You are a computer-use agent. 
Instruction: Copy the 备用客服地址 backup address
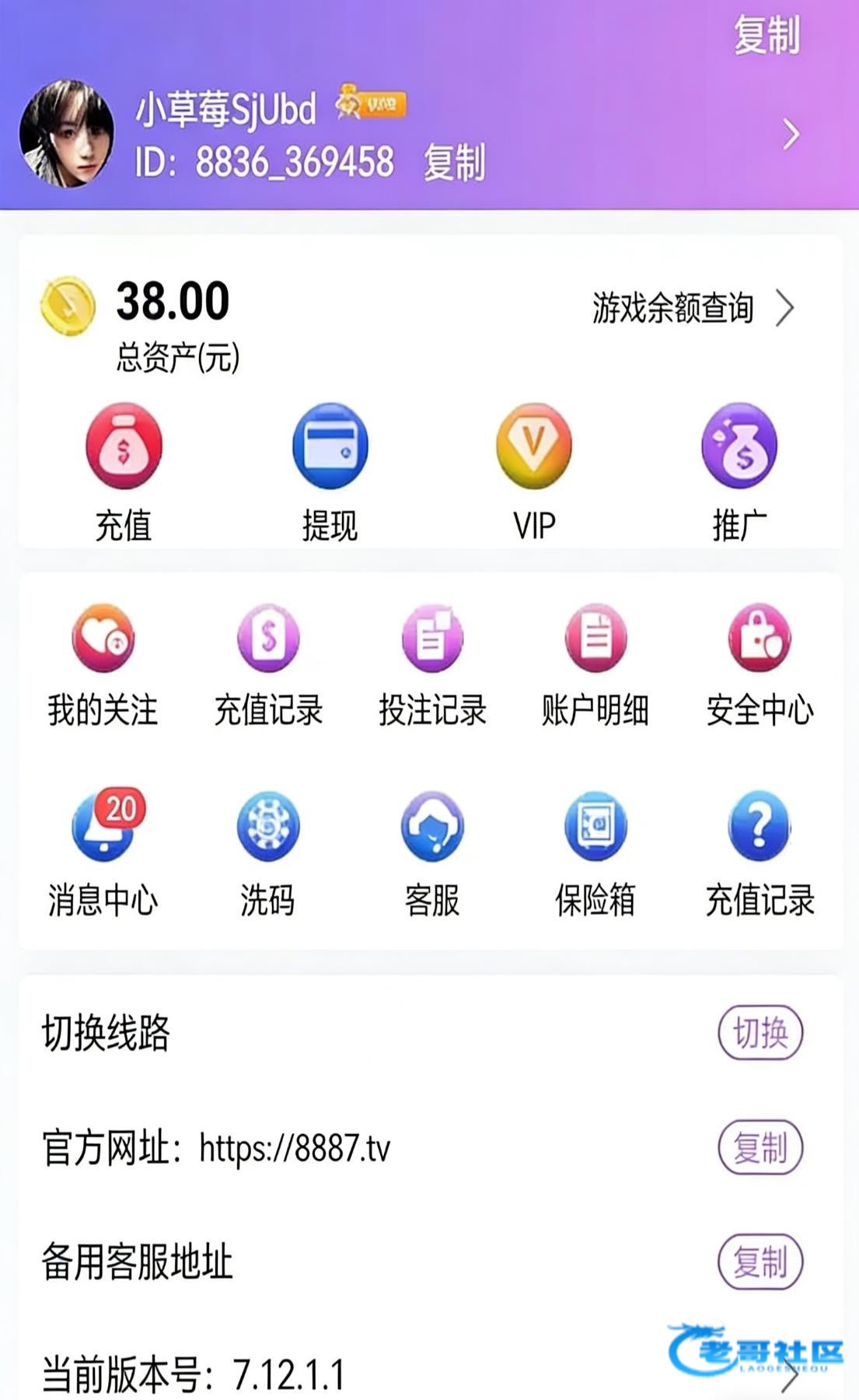[x=759, y=1262]
